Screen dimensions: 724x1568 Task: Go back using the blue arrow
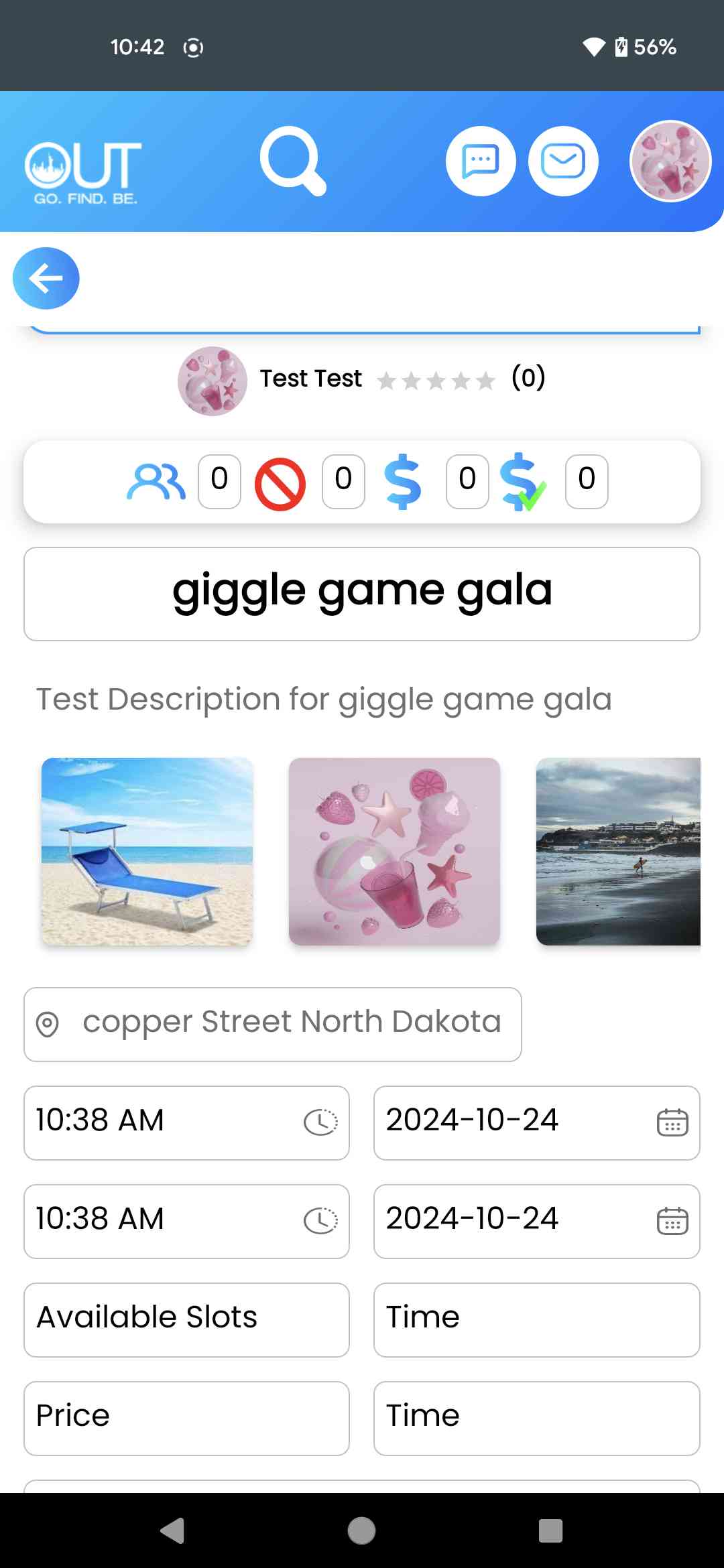(x=46, y=278)
